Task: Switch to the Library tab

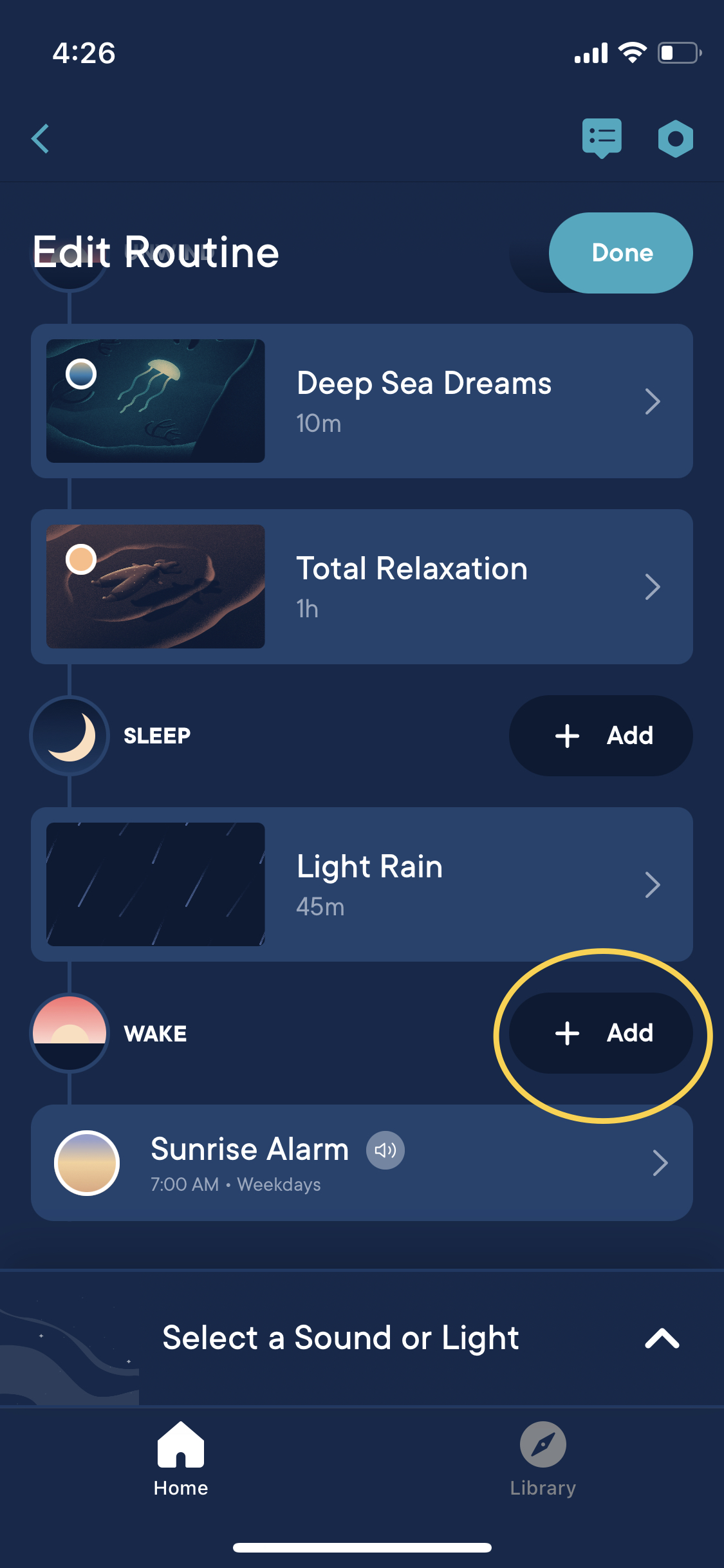Action: coord(543,1460)
